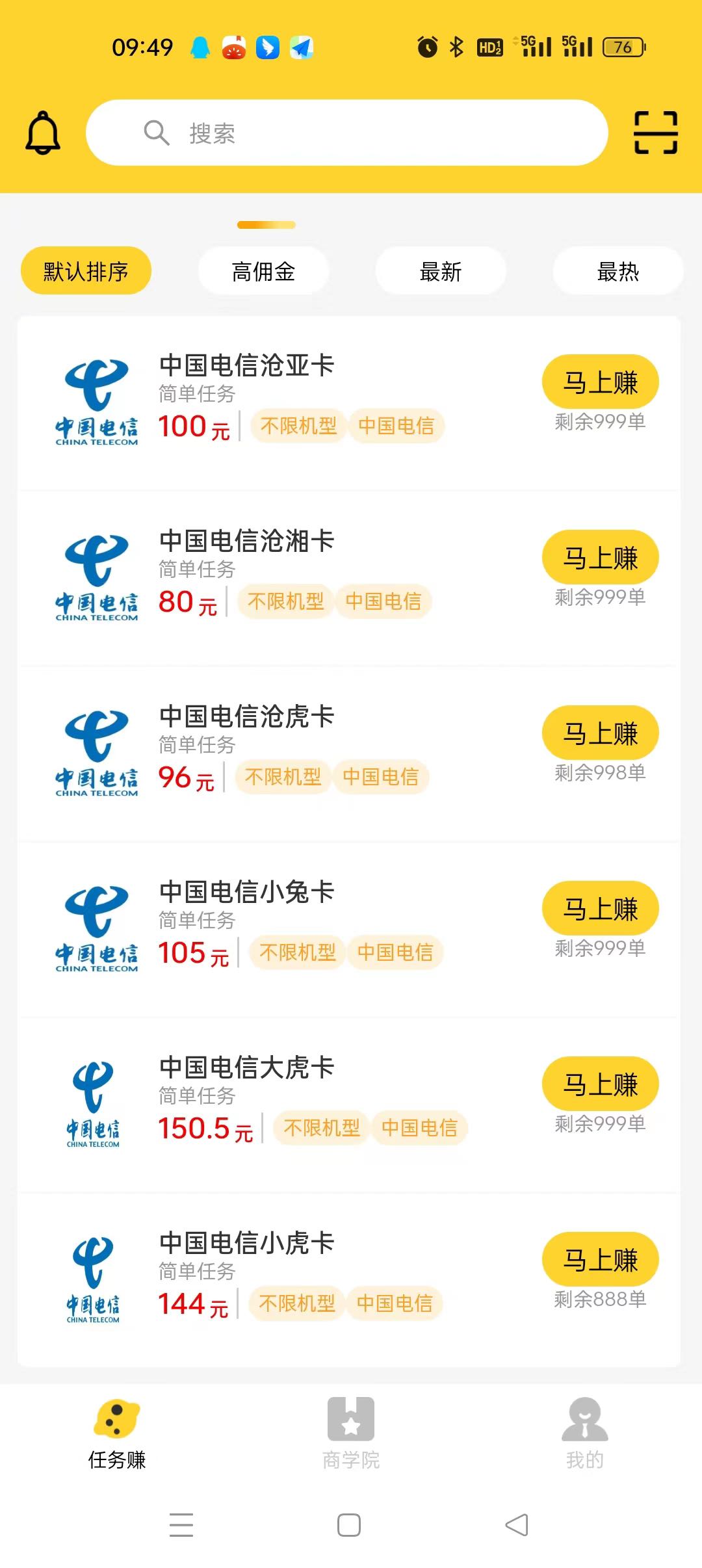Open the notifications bell
This screenshot has width=702, height=1568.
click(43, 133)
